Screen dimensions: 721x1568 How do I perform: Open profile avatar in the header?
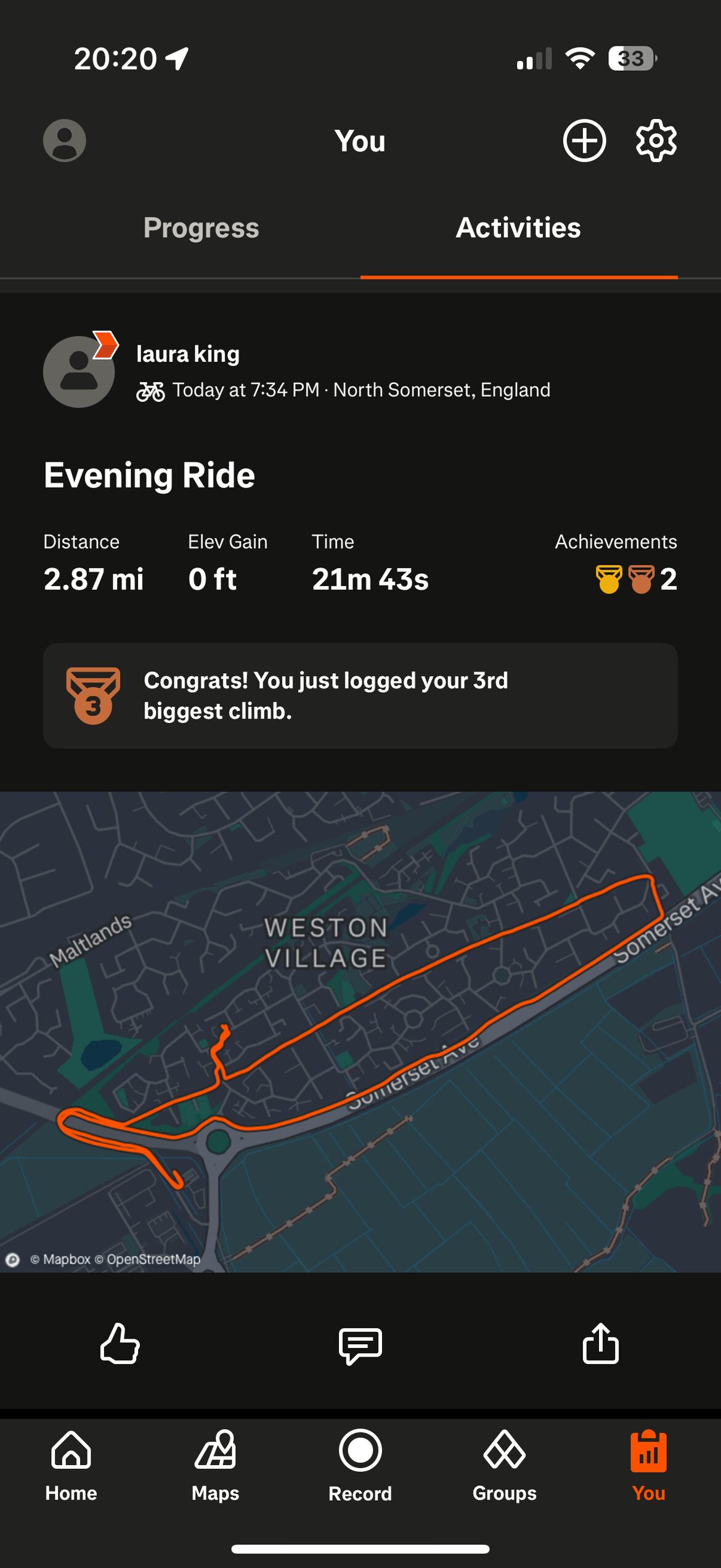64,141
